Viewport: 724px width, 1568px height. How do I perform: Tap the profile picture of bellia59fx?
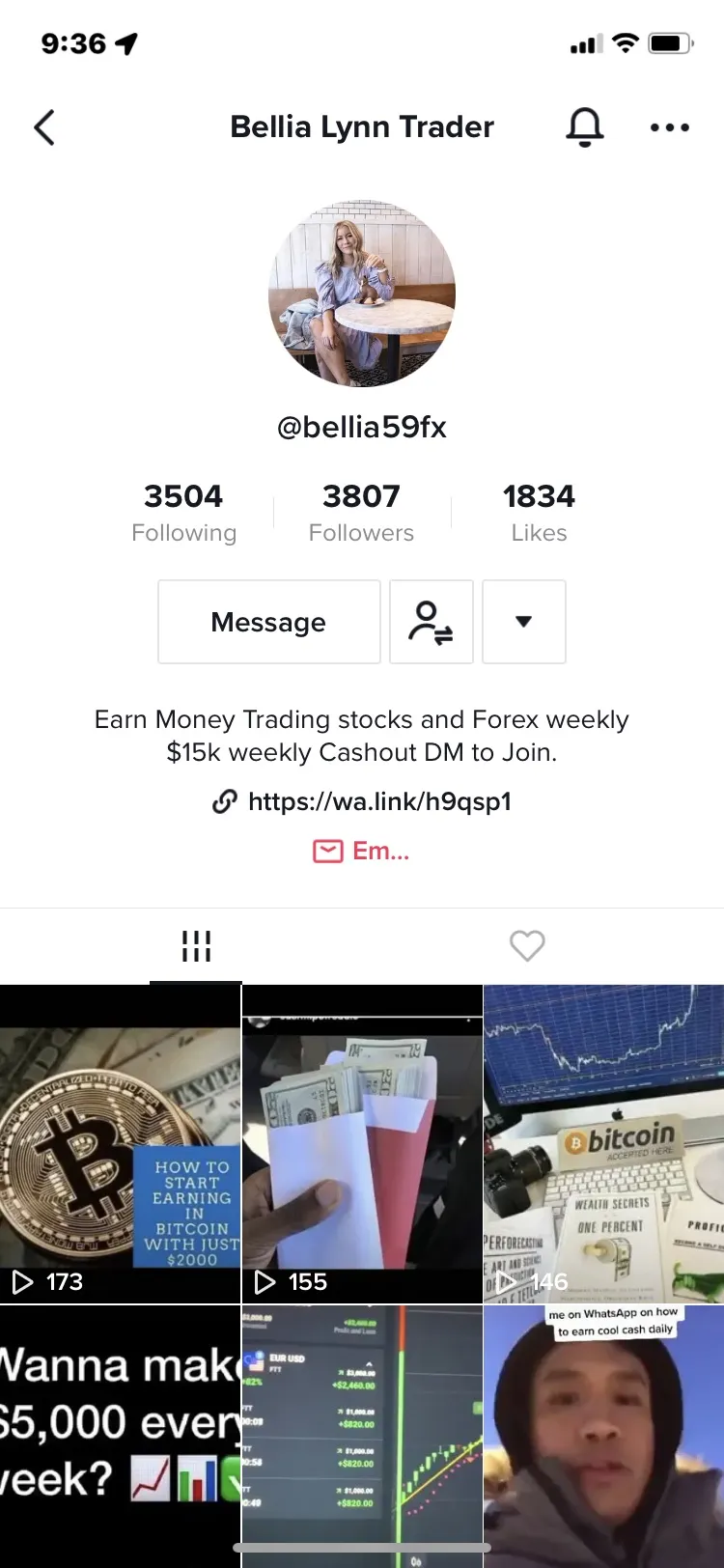(362, 294)
